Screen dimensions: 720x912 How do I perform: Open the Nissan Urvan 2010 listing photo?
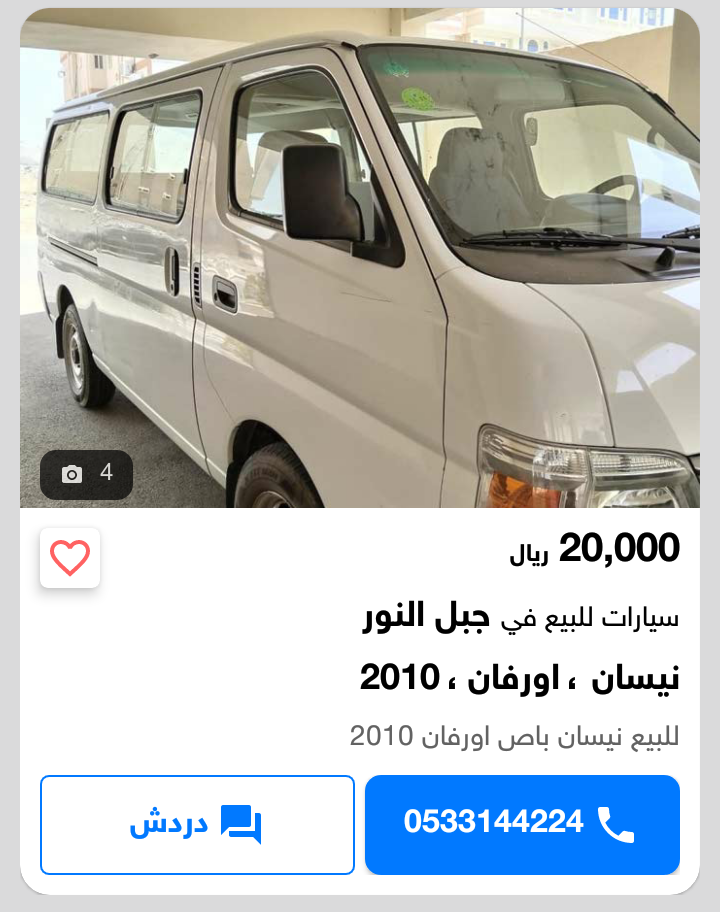(360, 260)
